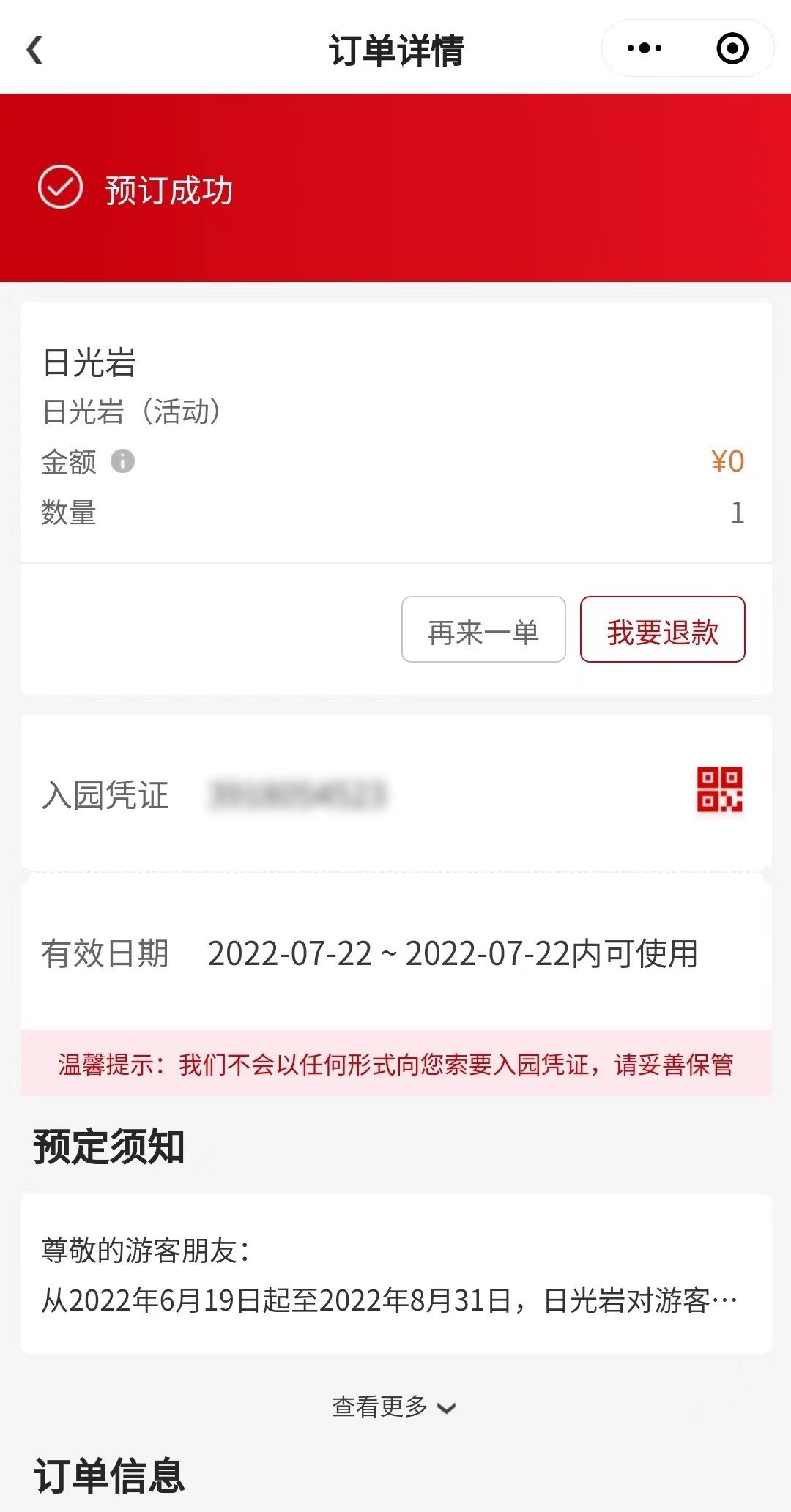Expand booking notice with 查看更多
This screenshot has width=791, height=1512.
[394, 1407]
